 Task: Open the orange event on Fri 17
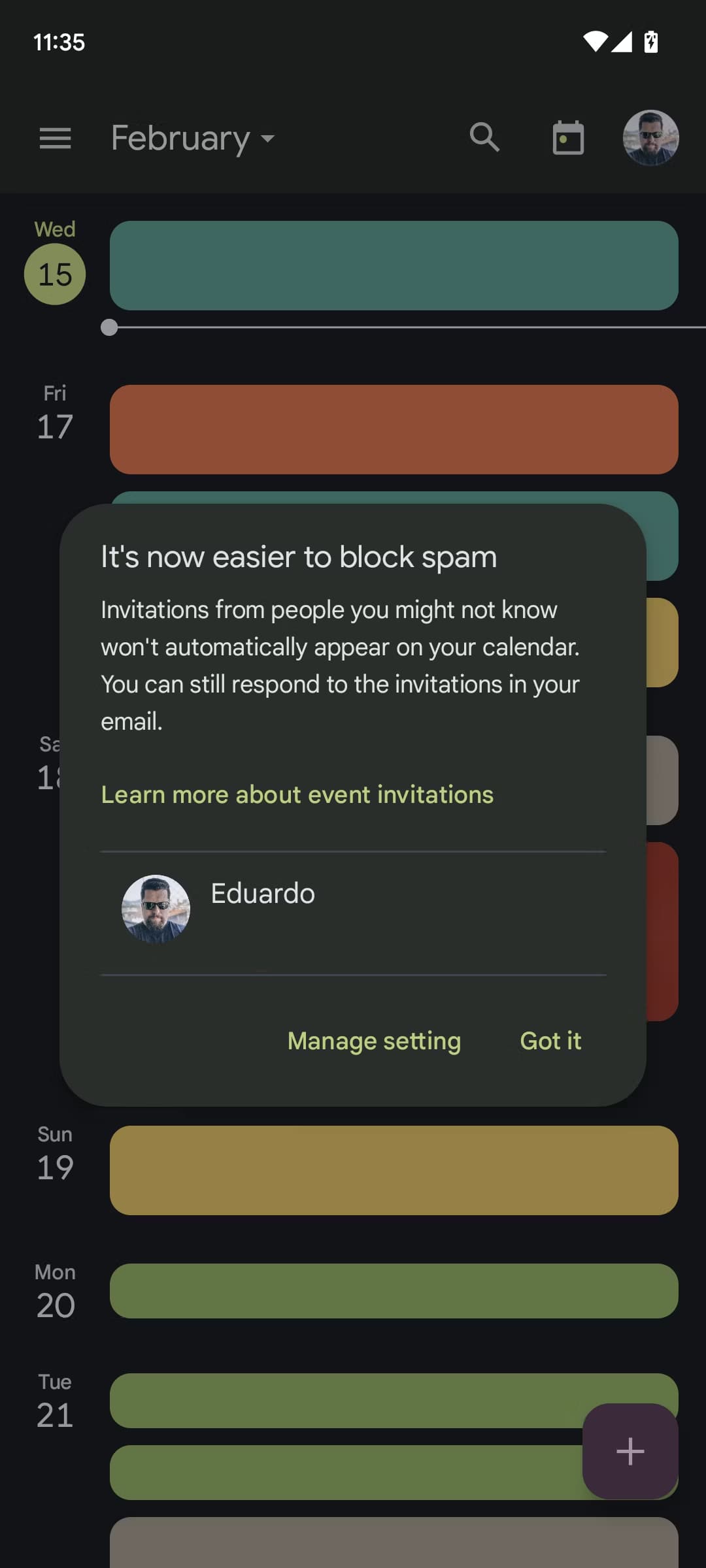point(394,429)
